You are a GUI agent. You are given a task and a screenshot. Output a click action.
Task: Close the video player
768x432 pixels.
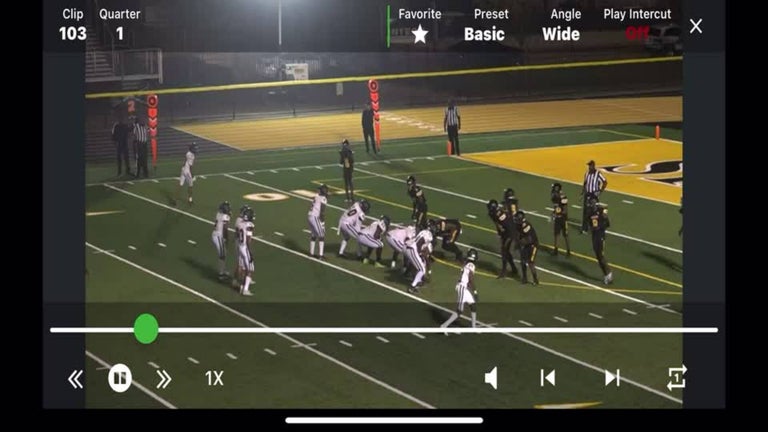pos(696,26)
